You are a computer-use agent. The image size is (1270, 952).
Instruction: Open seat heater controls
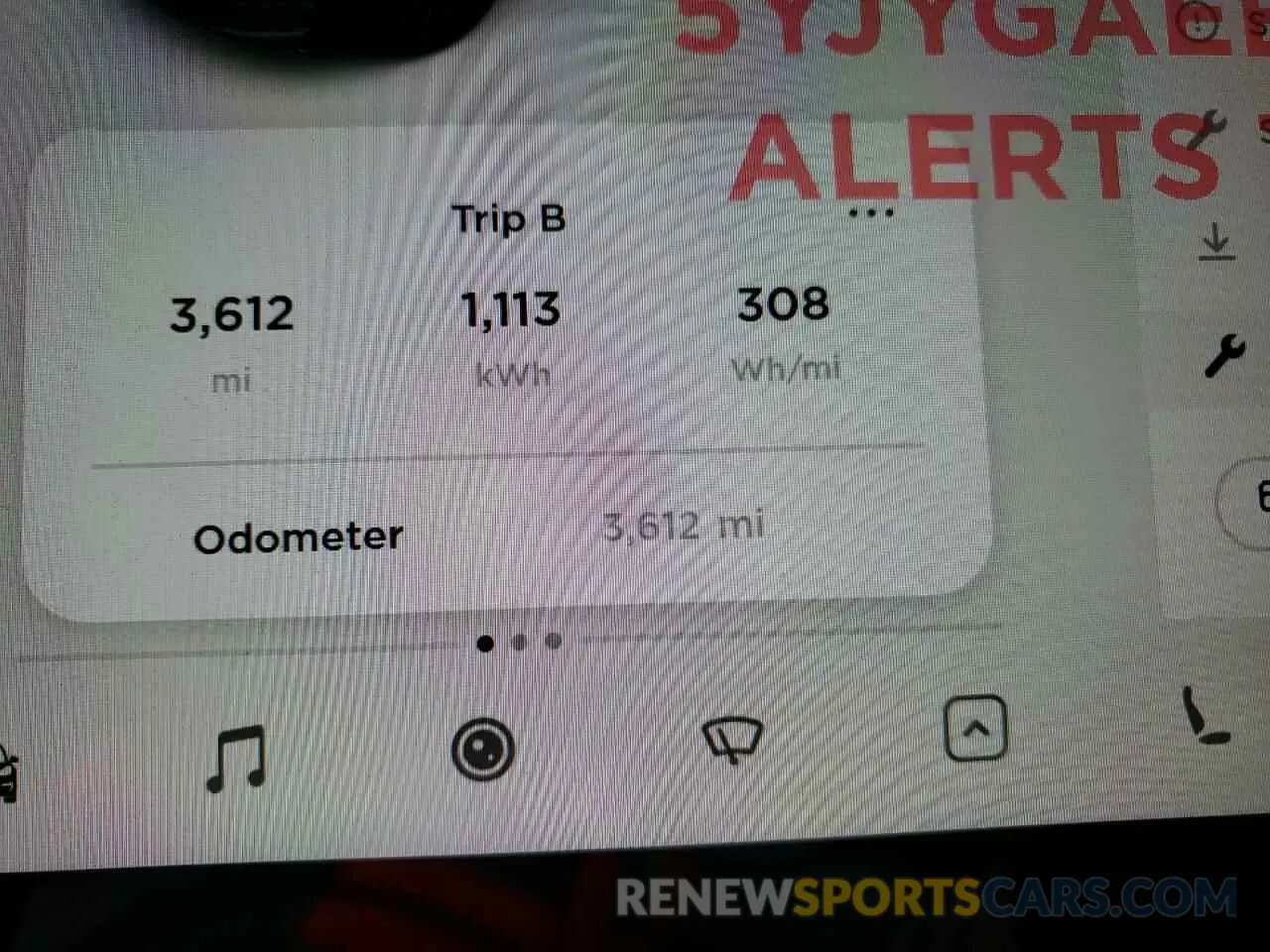point(1205,718)
